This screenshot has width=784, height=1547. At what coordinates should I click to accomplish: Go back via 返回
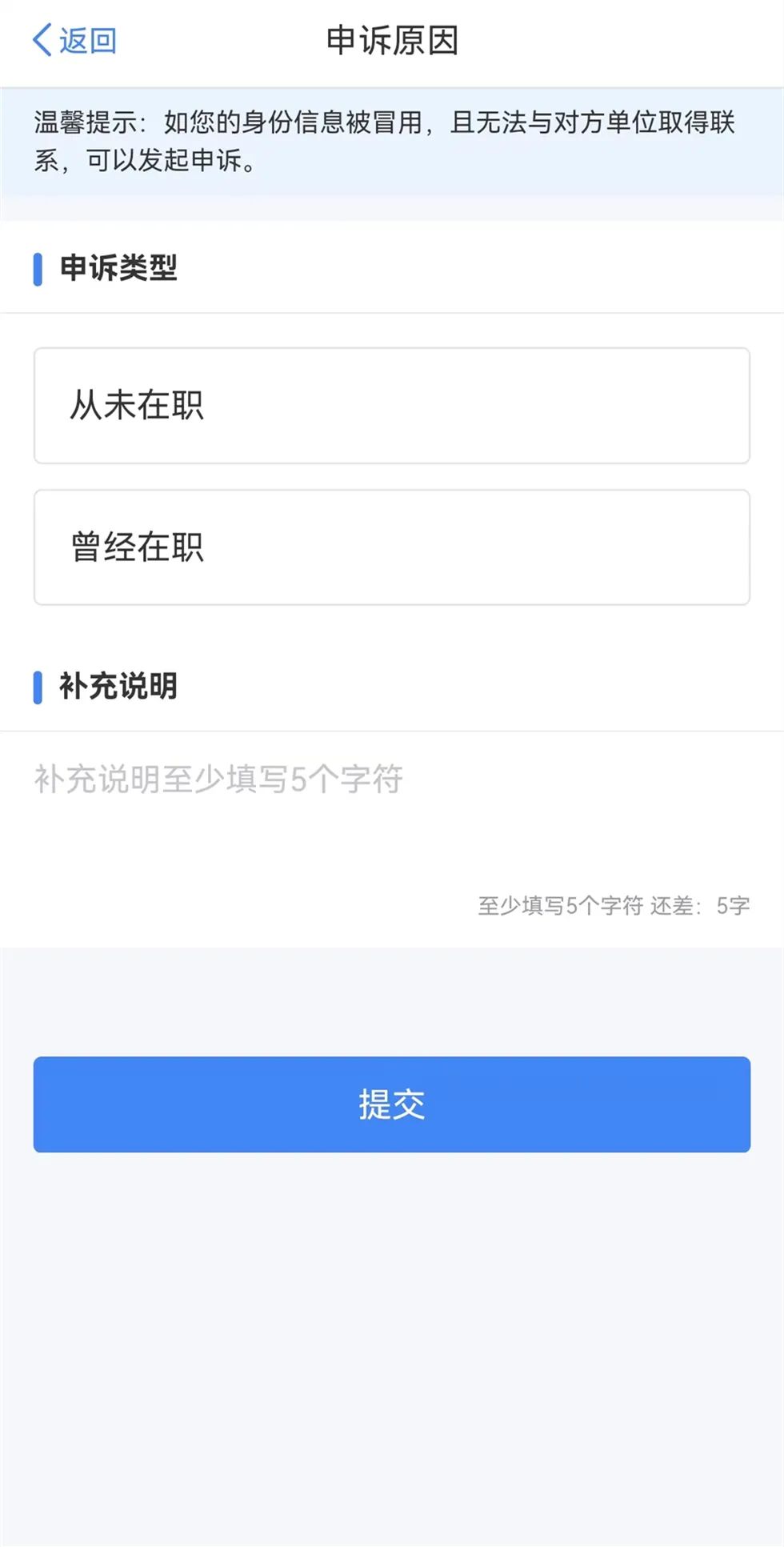point(74,40)
